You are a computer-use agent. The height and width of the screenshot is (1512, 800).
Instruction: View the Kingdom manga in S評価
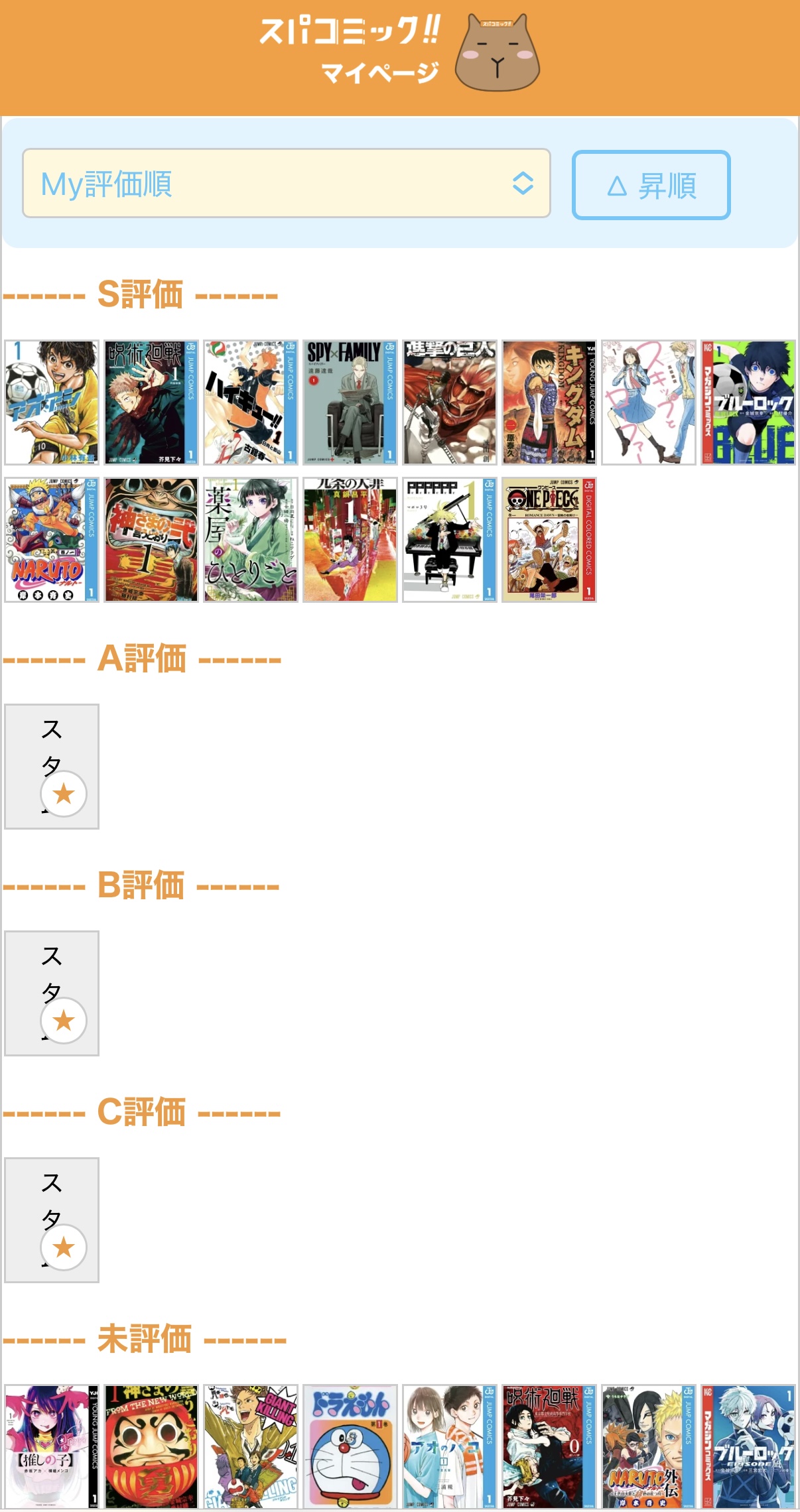[x=549, y=403]
